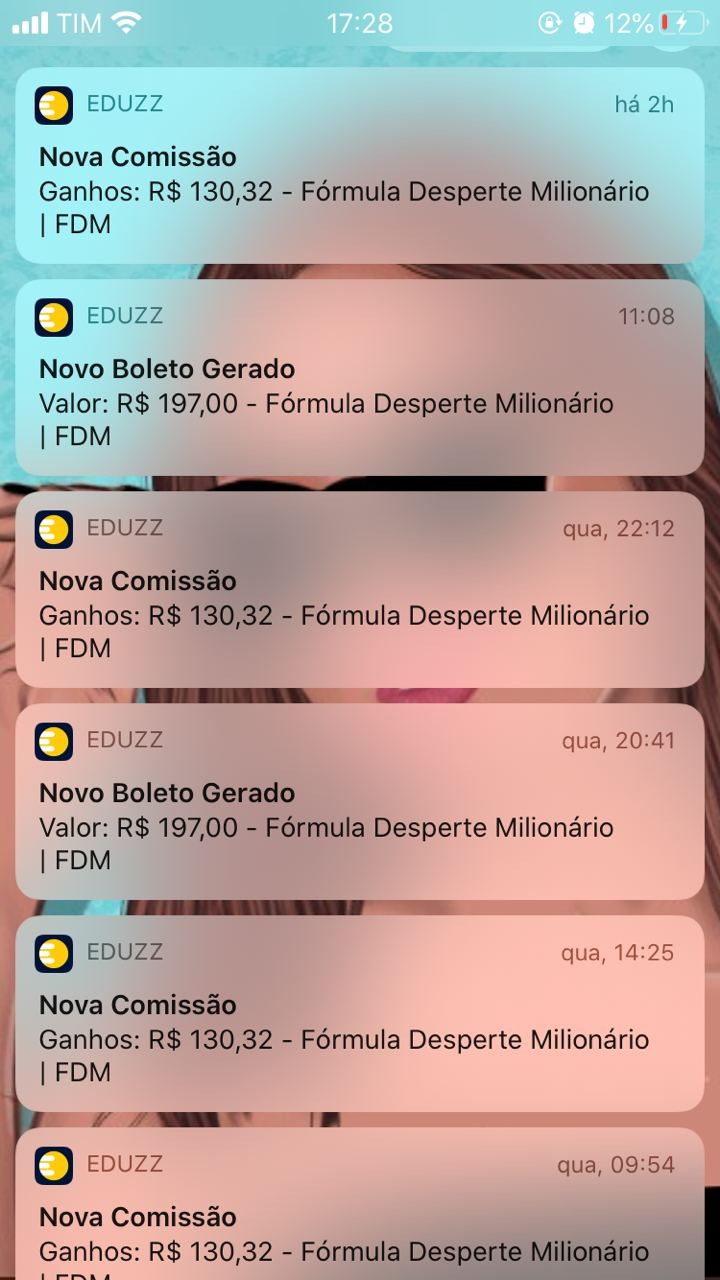Open the qua, 09:54 Nova Comissão notification
Screen dimensions: 720x1280
(360, 1210)
